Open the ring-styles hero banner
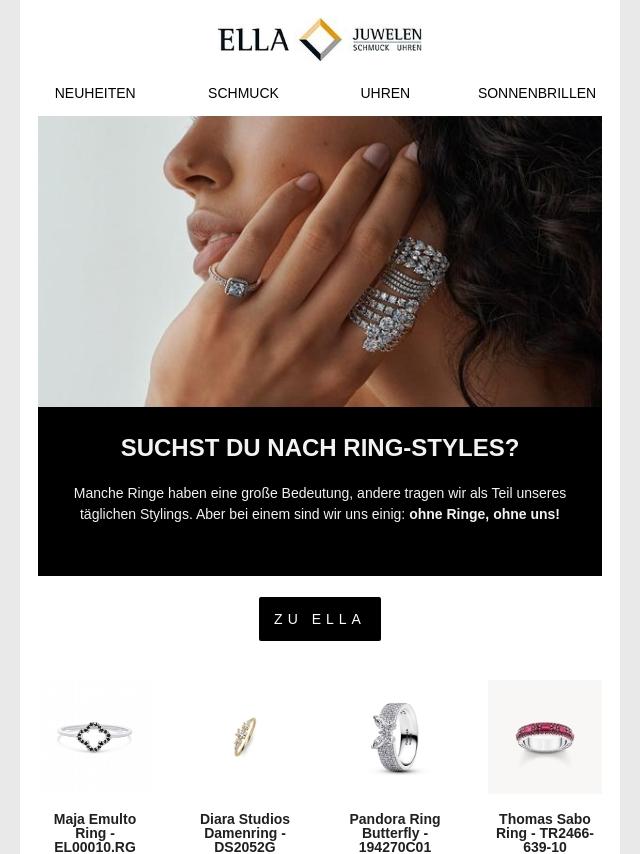 pos(320,262)
